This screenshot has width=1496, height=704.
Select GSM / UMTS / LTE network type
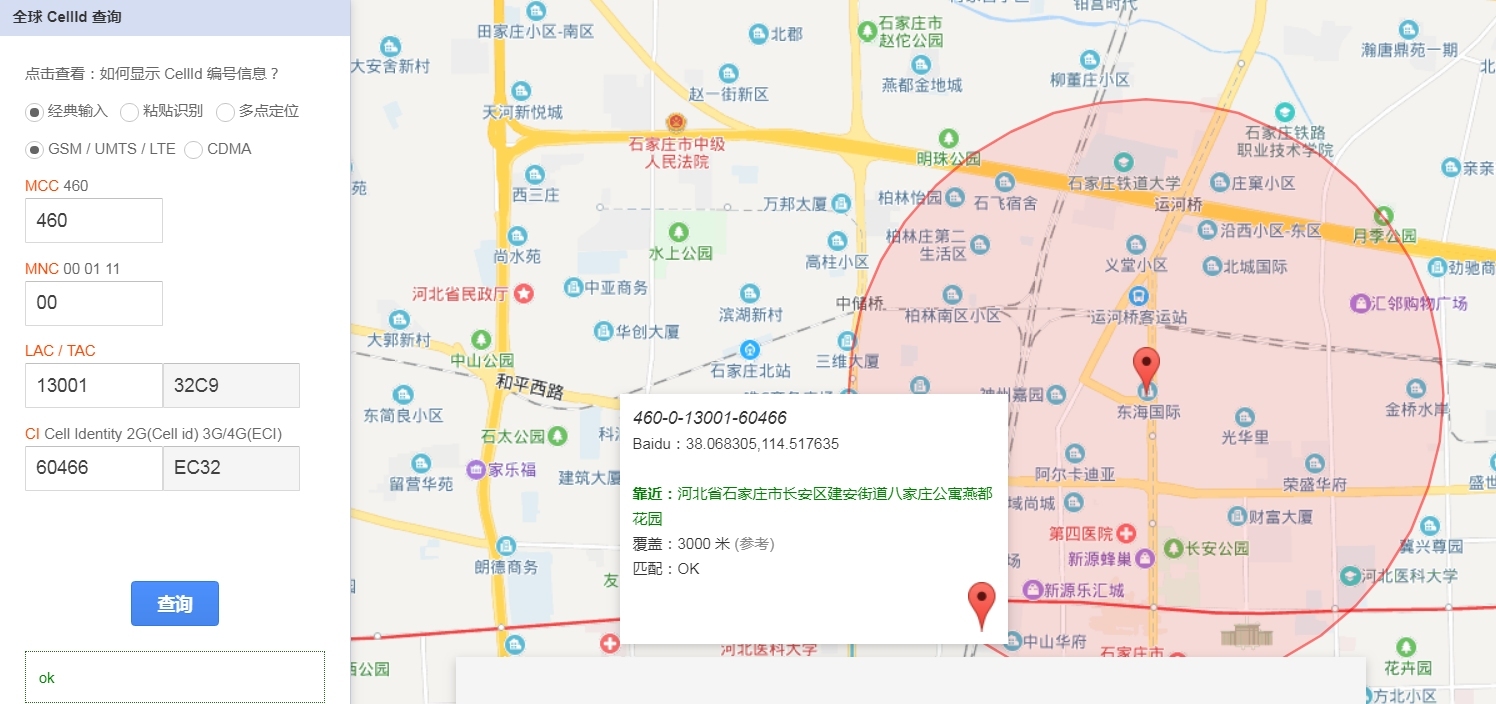34,150
